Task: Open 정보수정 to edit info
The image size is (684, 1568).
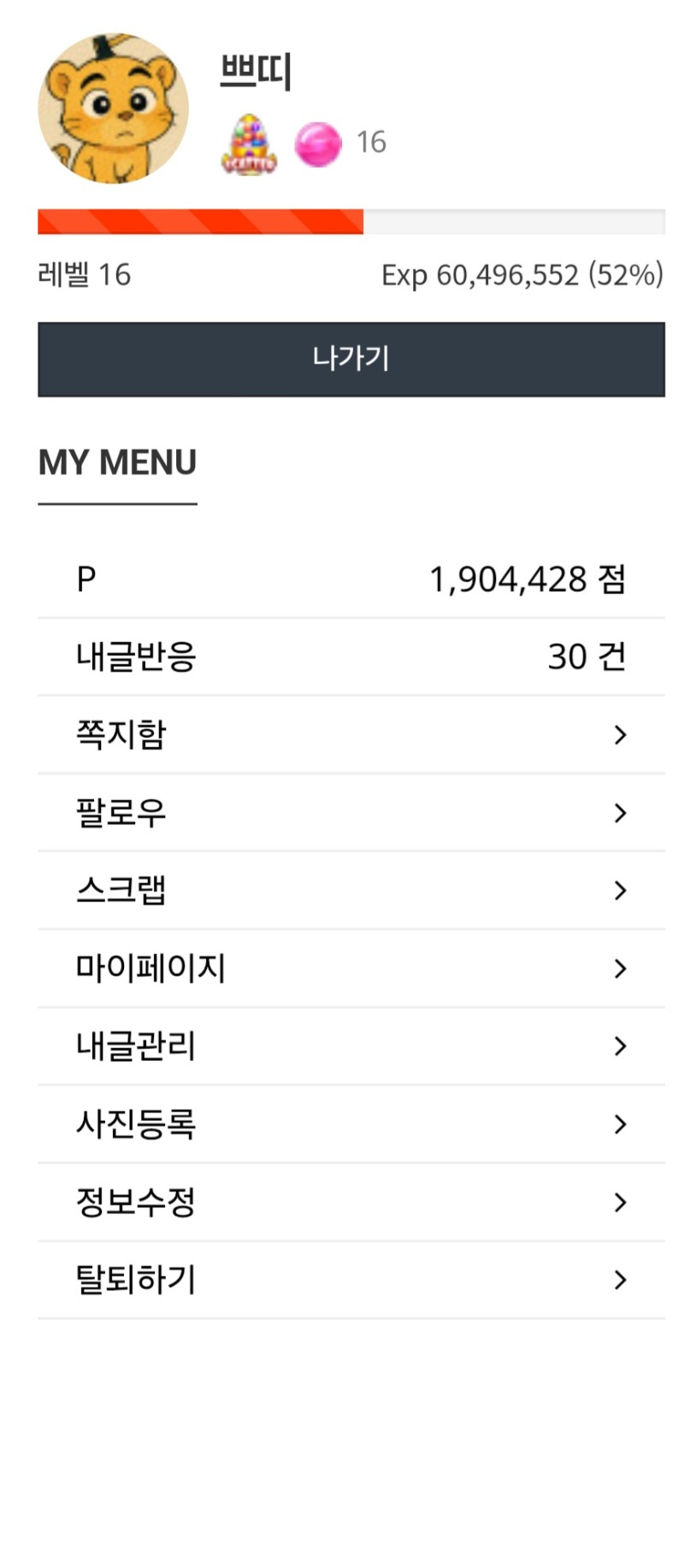Action: [351, 1202]
